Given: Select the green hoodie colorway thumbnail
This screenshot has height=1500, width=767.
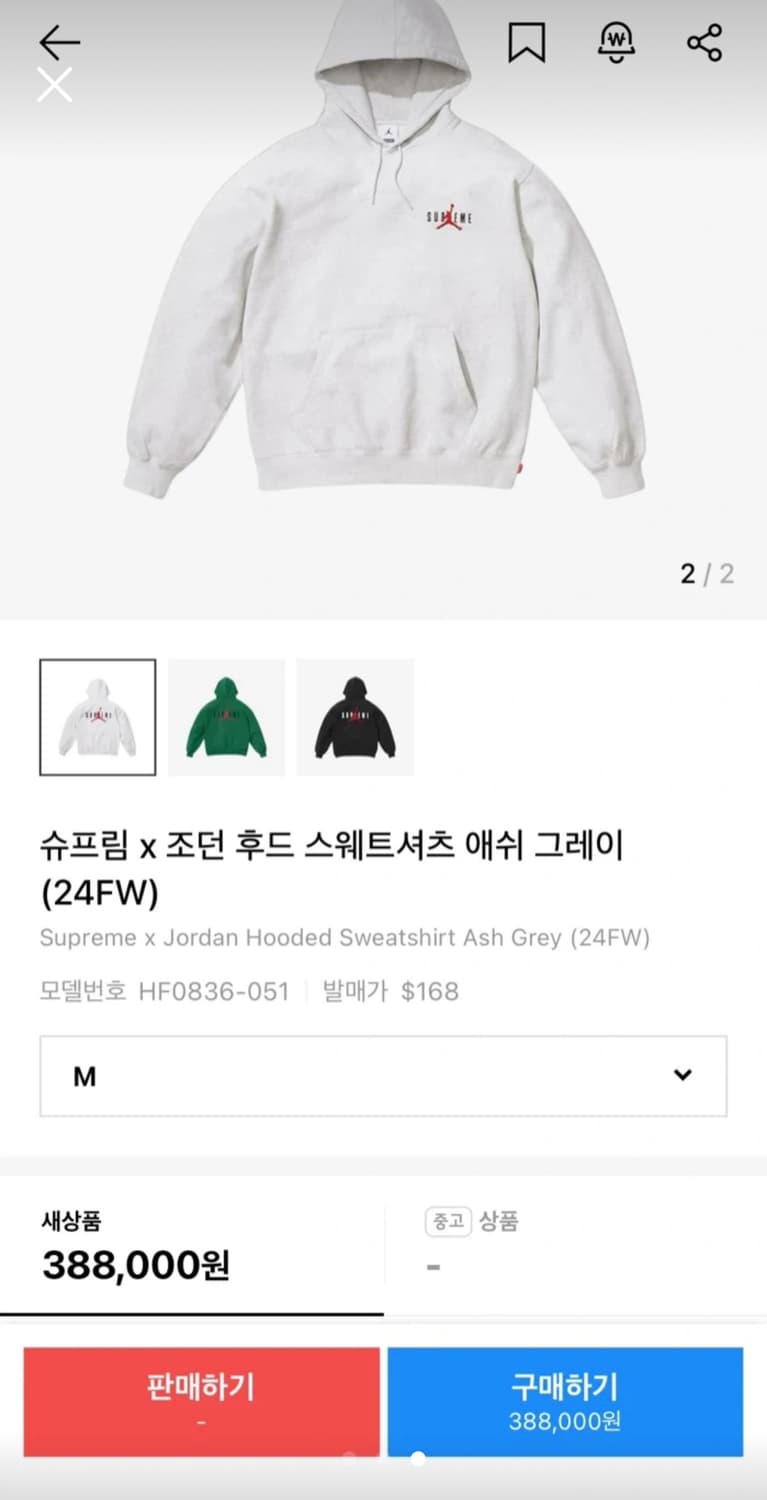Looking at the screenshot, I should 226,716.
